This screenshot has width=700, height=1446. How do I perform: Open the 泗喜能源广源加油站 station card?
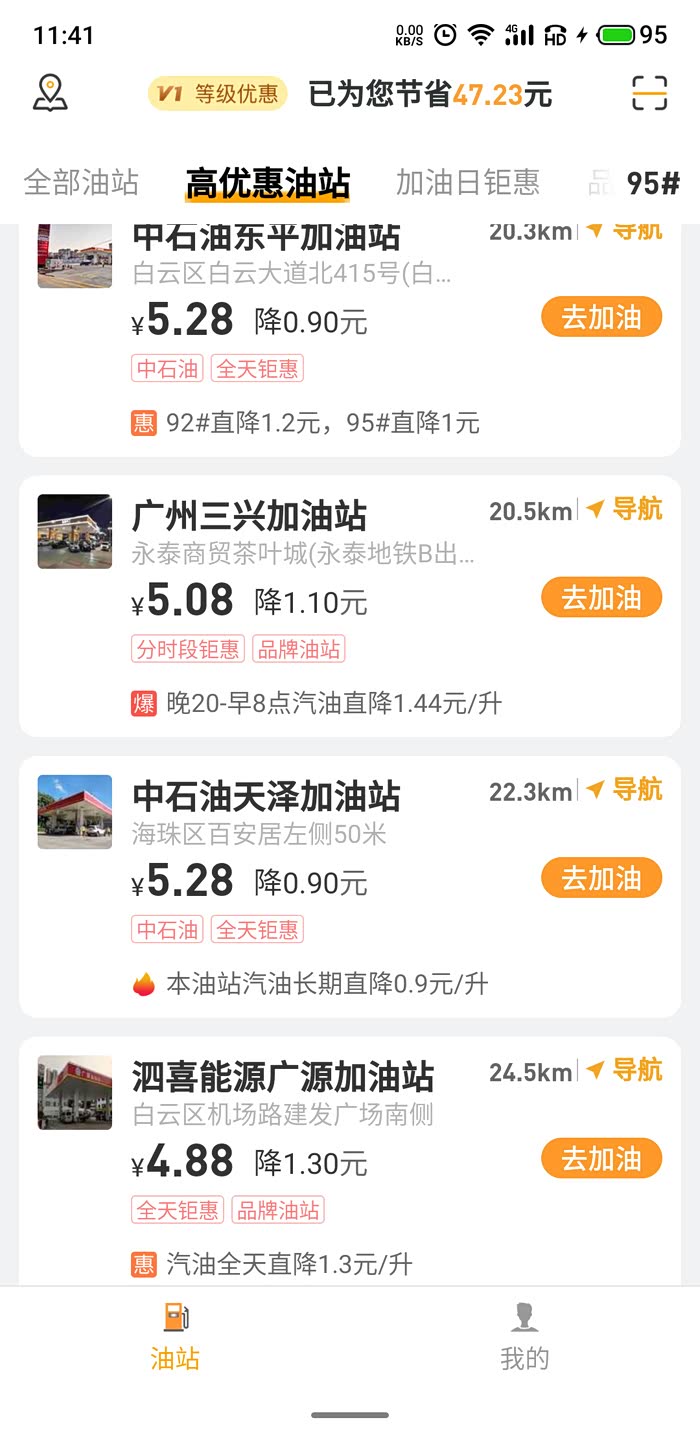click(x=300, y=1120)
